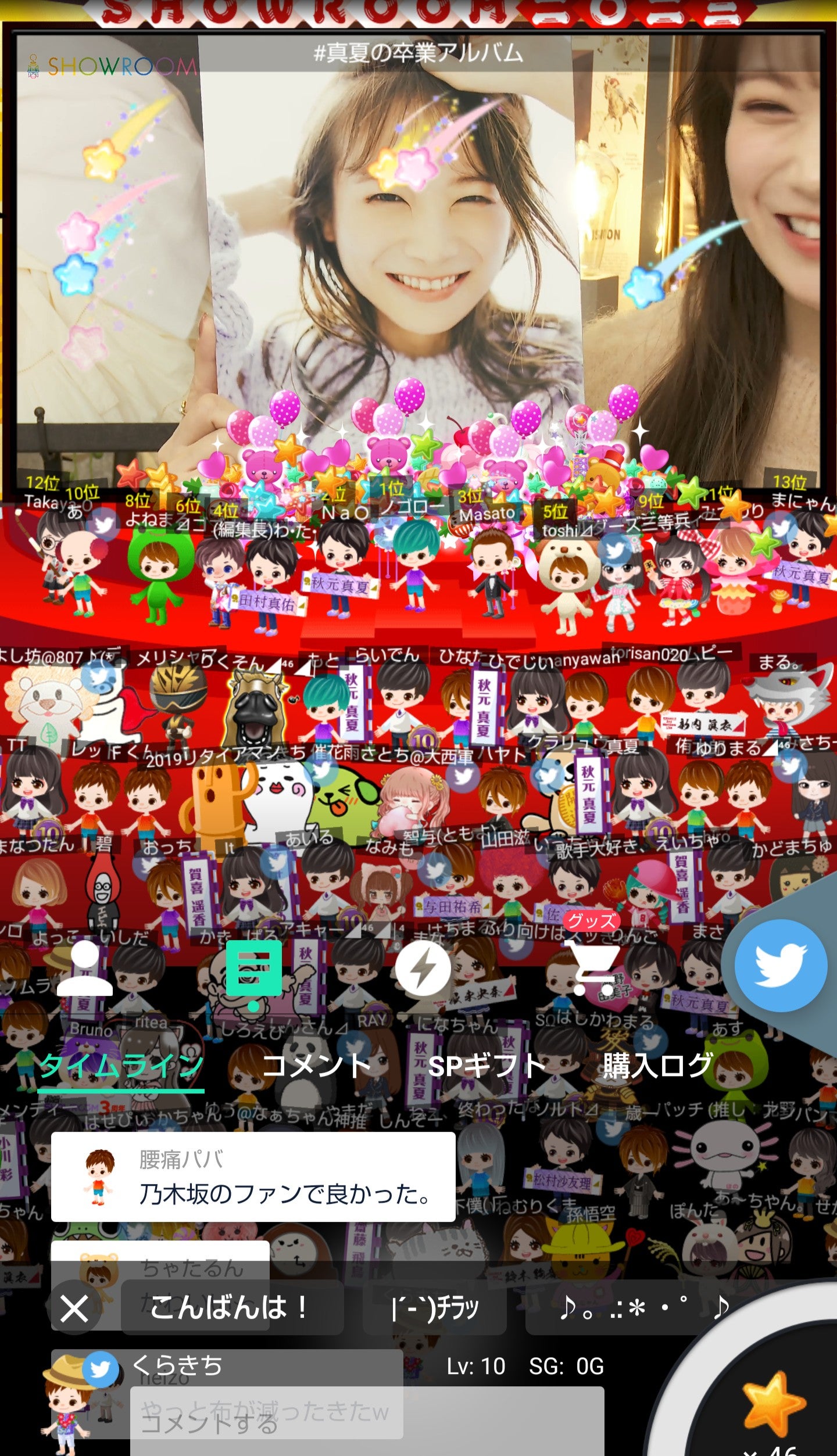
Task: View the 購入ログ tab
Action: click(658, 1066)
